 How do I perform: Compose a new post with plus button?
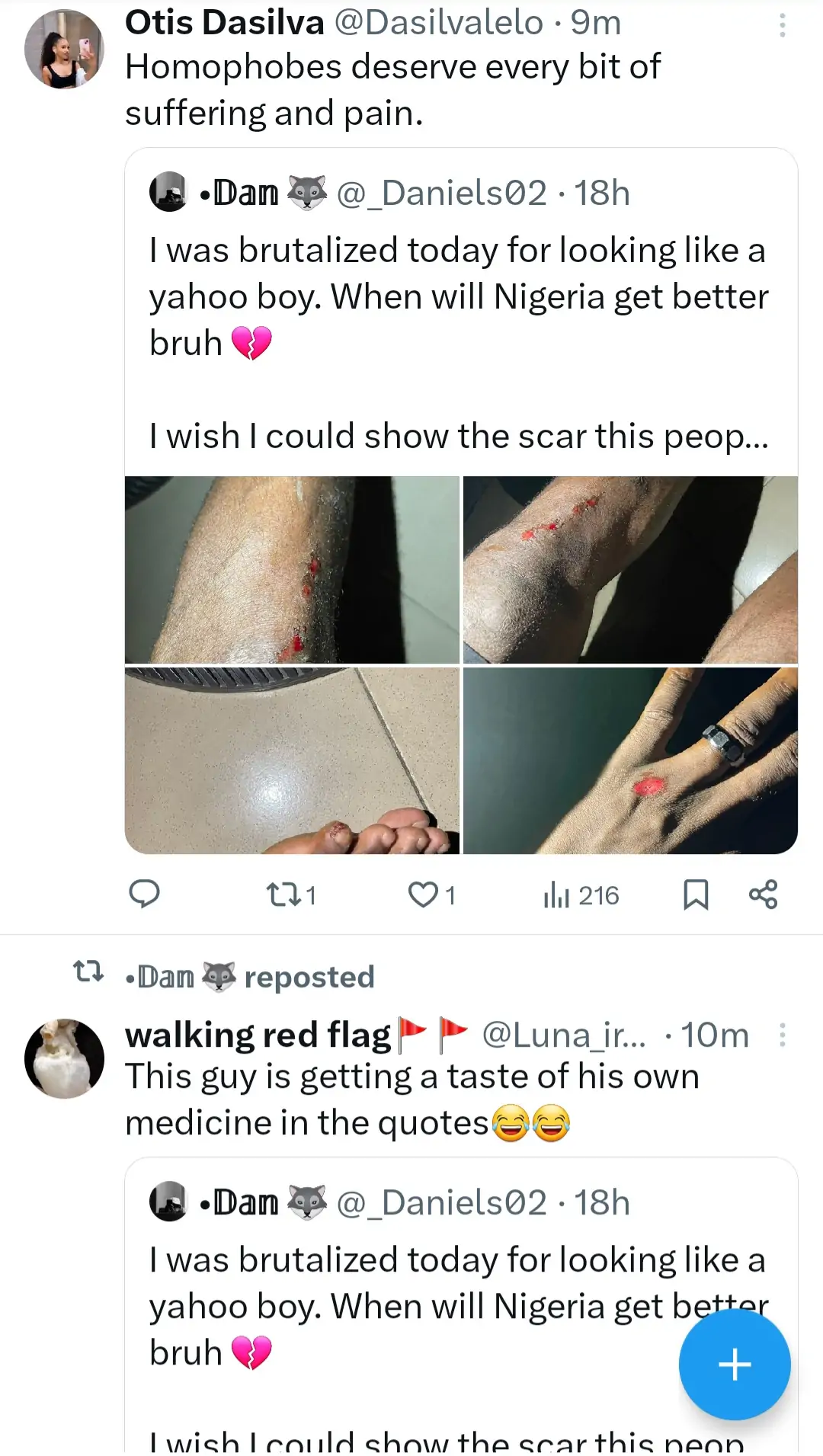point(735,1364)
